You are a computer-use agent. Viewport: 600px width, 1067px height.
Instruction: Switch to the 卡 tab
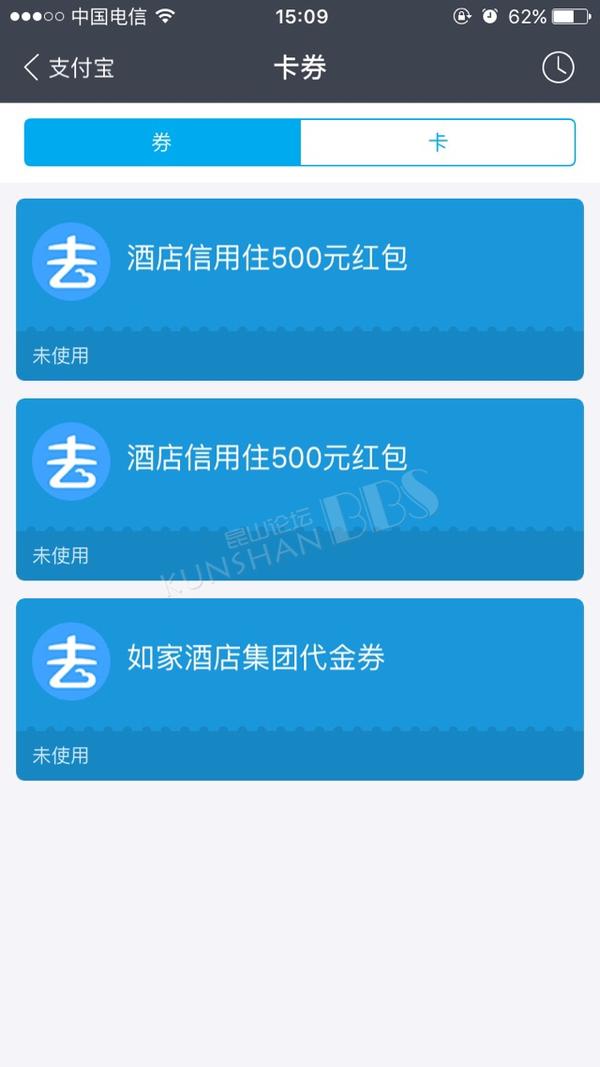[438, 142]
